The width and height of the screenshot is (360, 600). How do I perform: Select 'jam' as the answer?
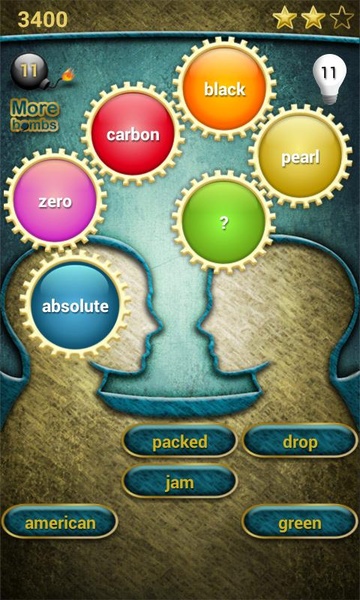179,482
